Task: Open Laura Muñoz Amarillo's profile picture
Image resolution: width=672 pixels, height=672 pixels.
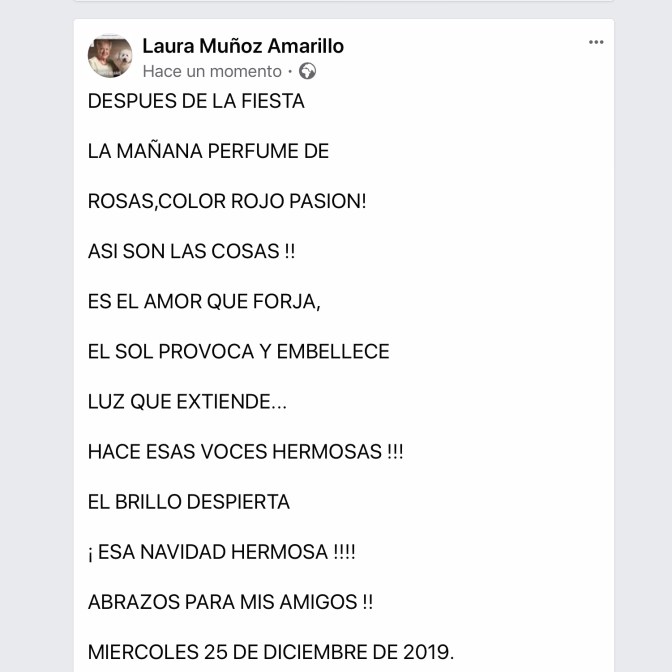Action: pyautogui.click(x=109, y=57)
